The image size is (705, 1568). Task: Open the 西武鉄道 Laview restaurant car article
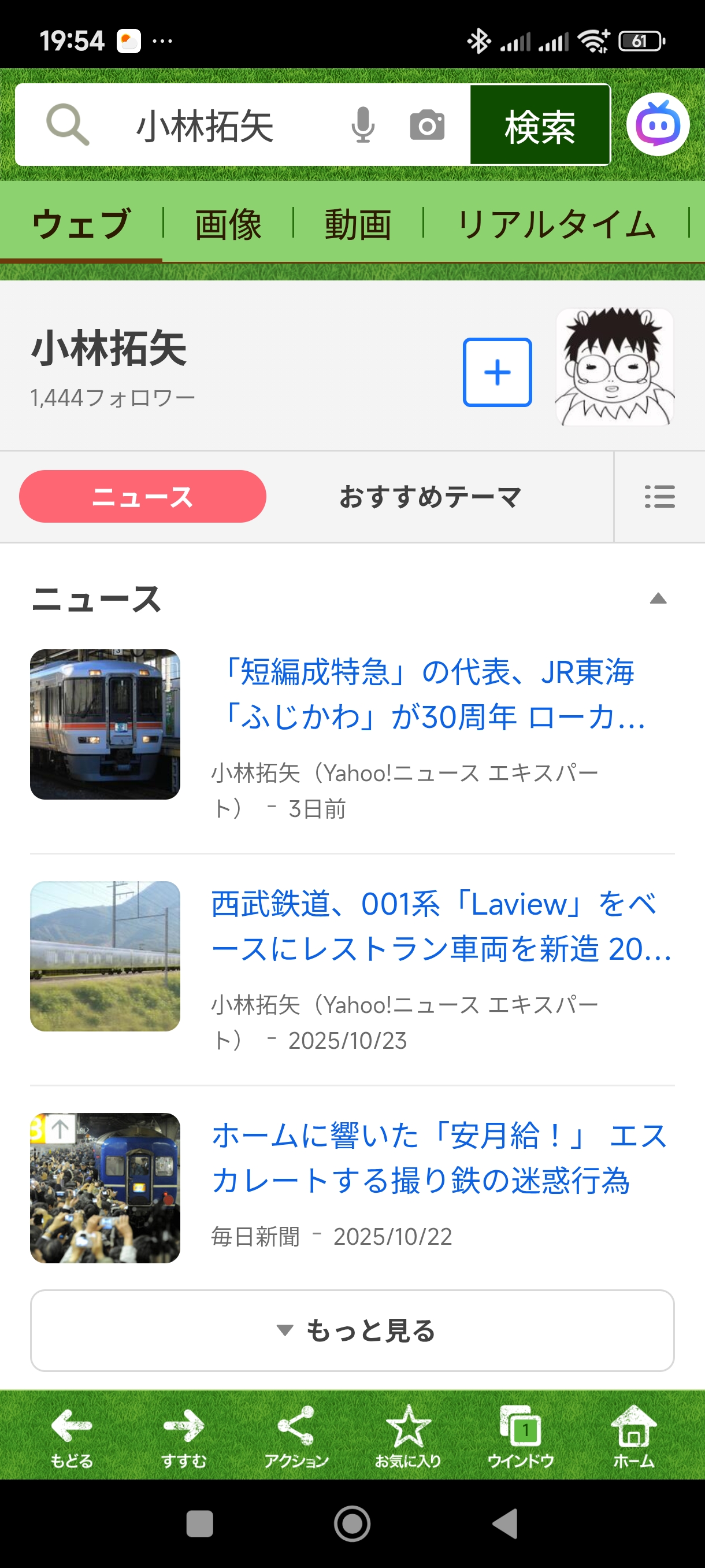[440, 926]
